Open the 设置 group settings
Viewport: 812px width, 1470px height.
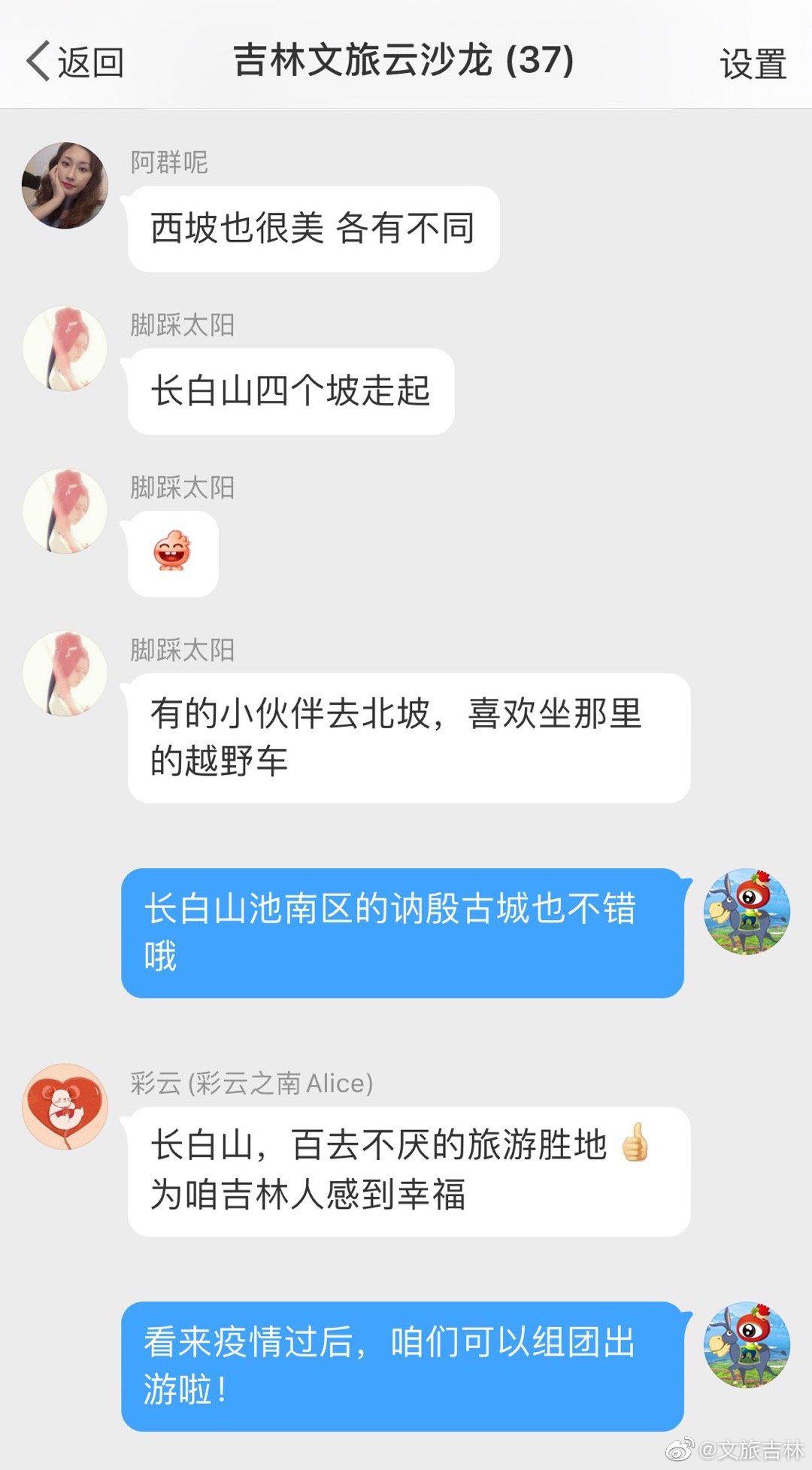pyautogui.click(x=753, y=63)
